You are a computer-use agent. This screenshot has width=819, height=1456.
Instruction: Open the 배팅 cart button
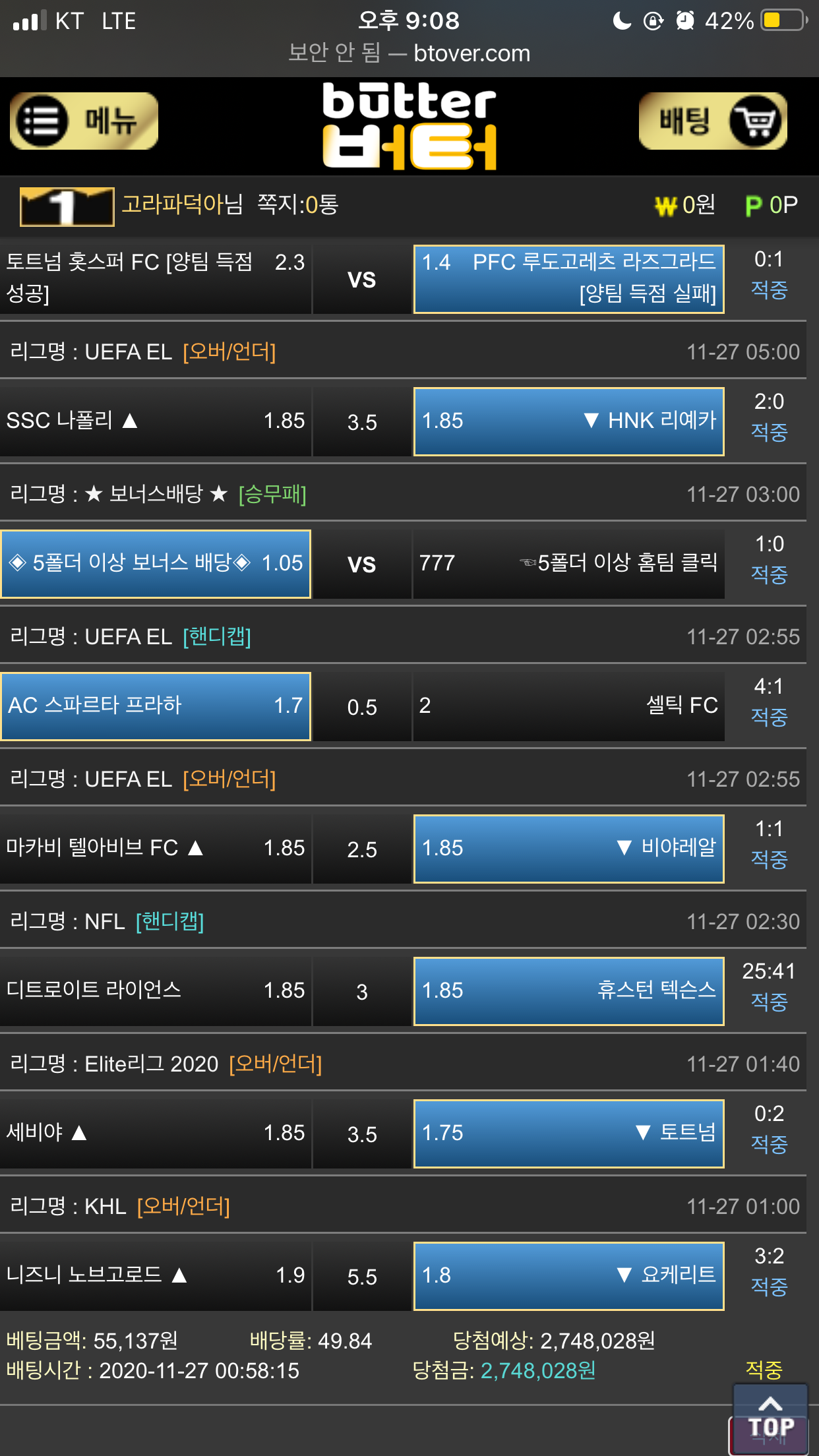(713, 121)
